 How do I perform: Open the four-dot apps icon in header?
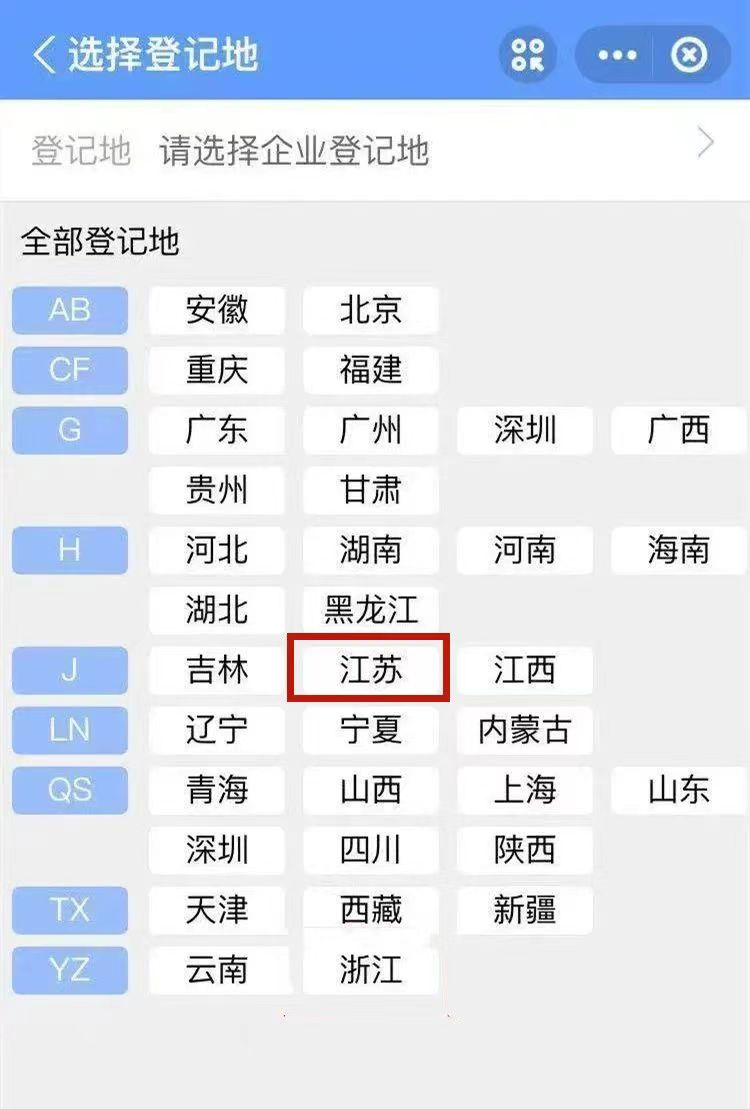coord(527,55)
